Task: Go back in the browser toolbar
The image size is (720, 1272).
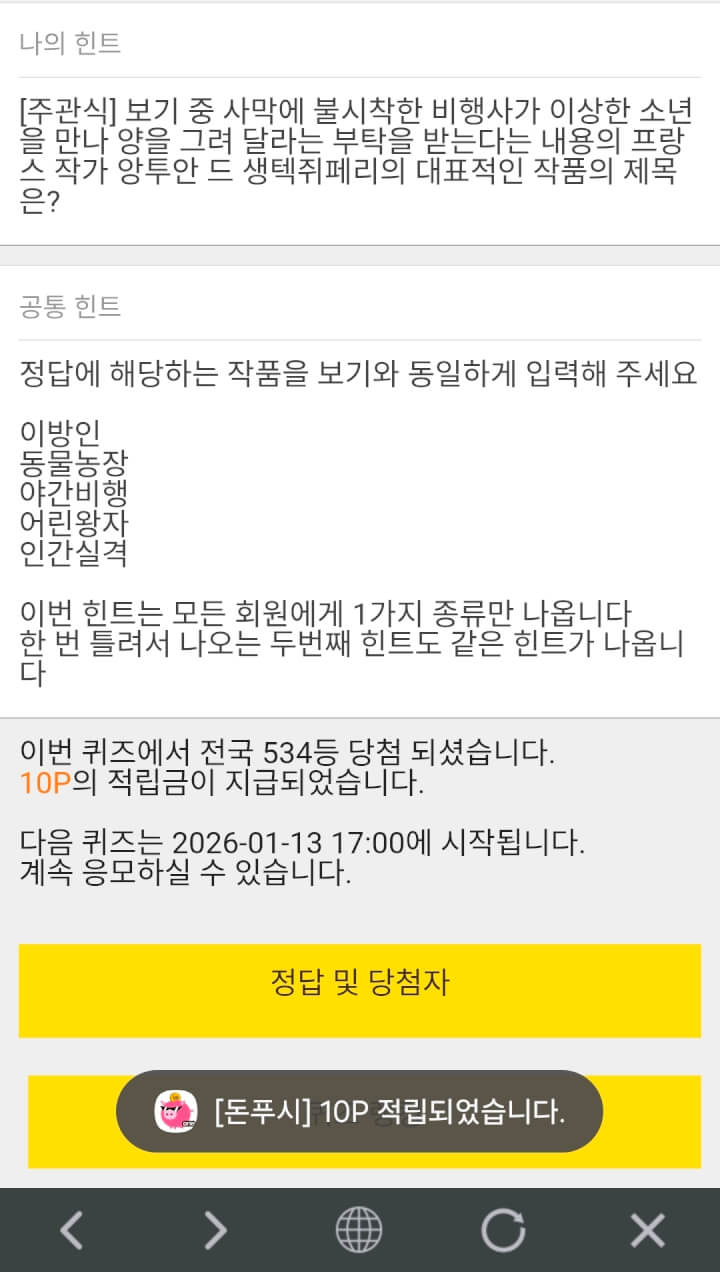Action: pyautogui.click(x=72, y=1230)
